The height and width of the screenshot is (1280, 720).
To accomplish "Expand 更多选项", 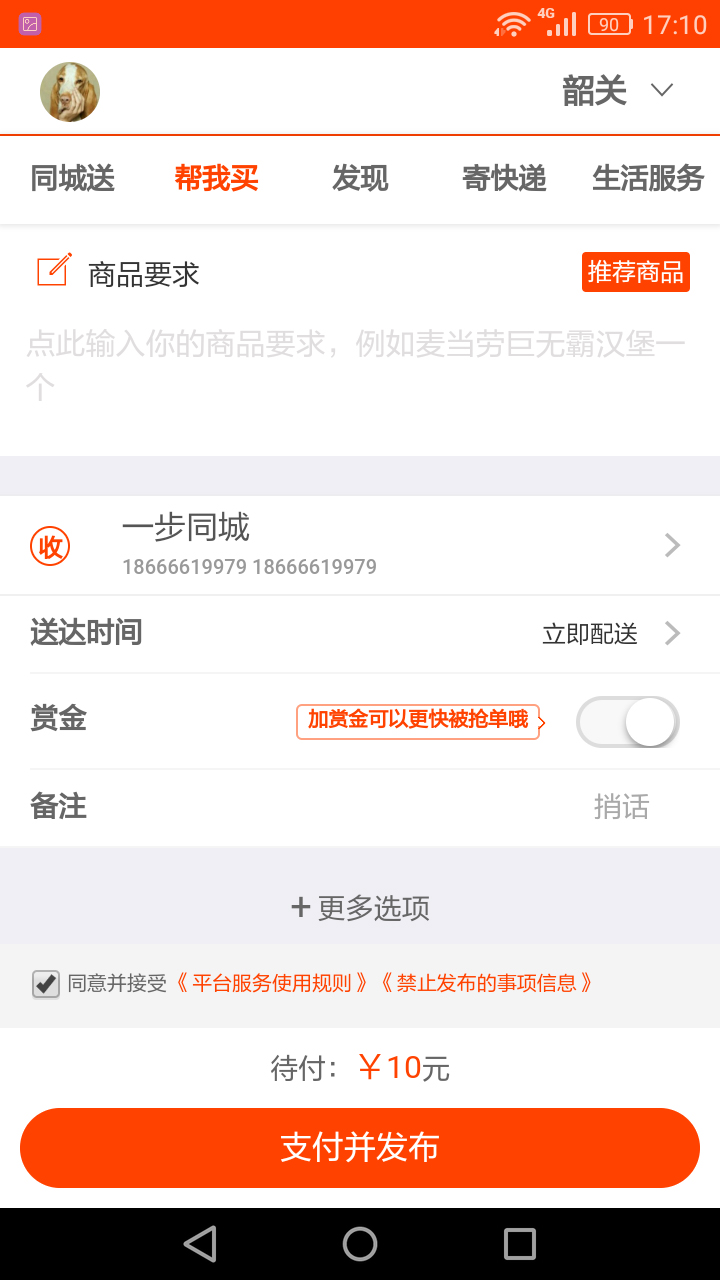I will pyautogui.click(x=360, y=908).
